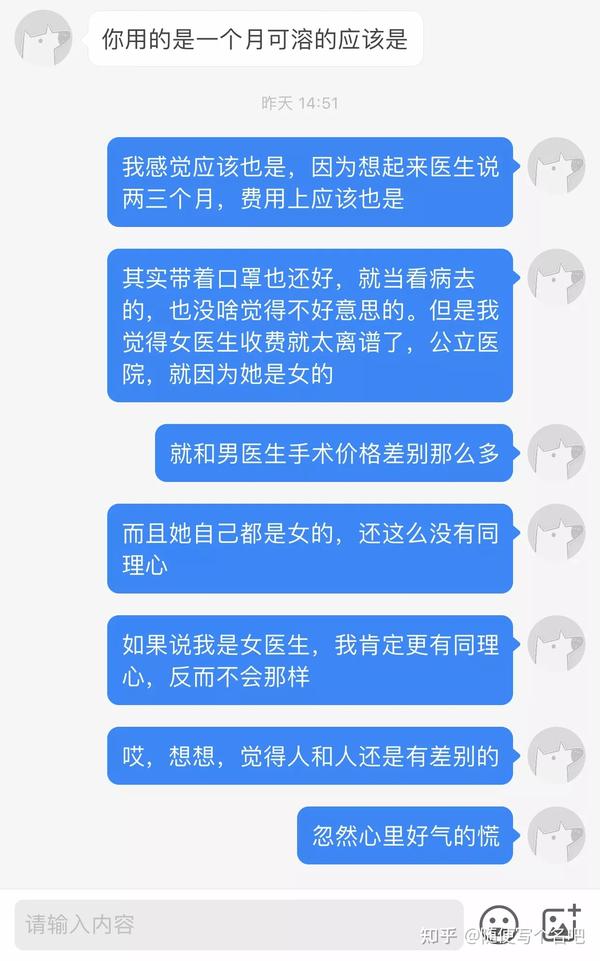Image resolution: width=600 pixels, height=961 pixels.
Task: Open sender avatar beside '我感觉应该也是' message
Action: coord(556,166)
